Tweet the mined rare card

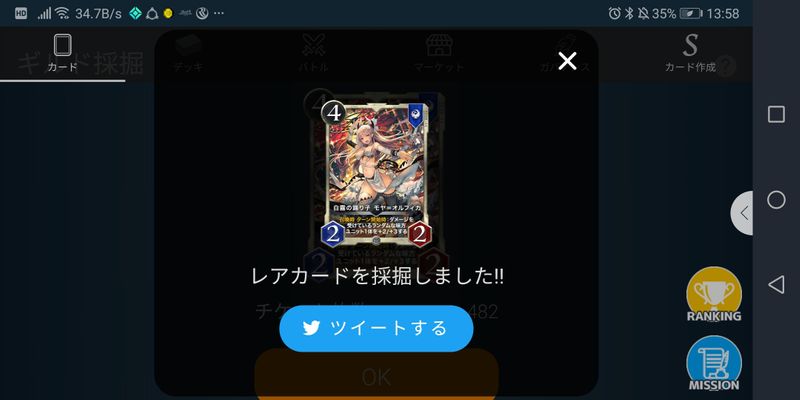(x=376, y=329)
